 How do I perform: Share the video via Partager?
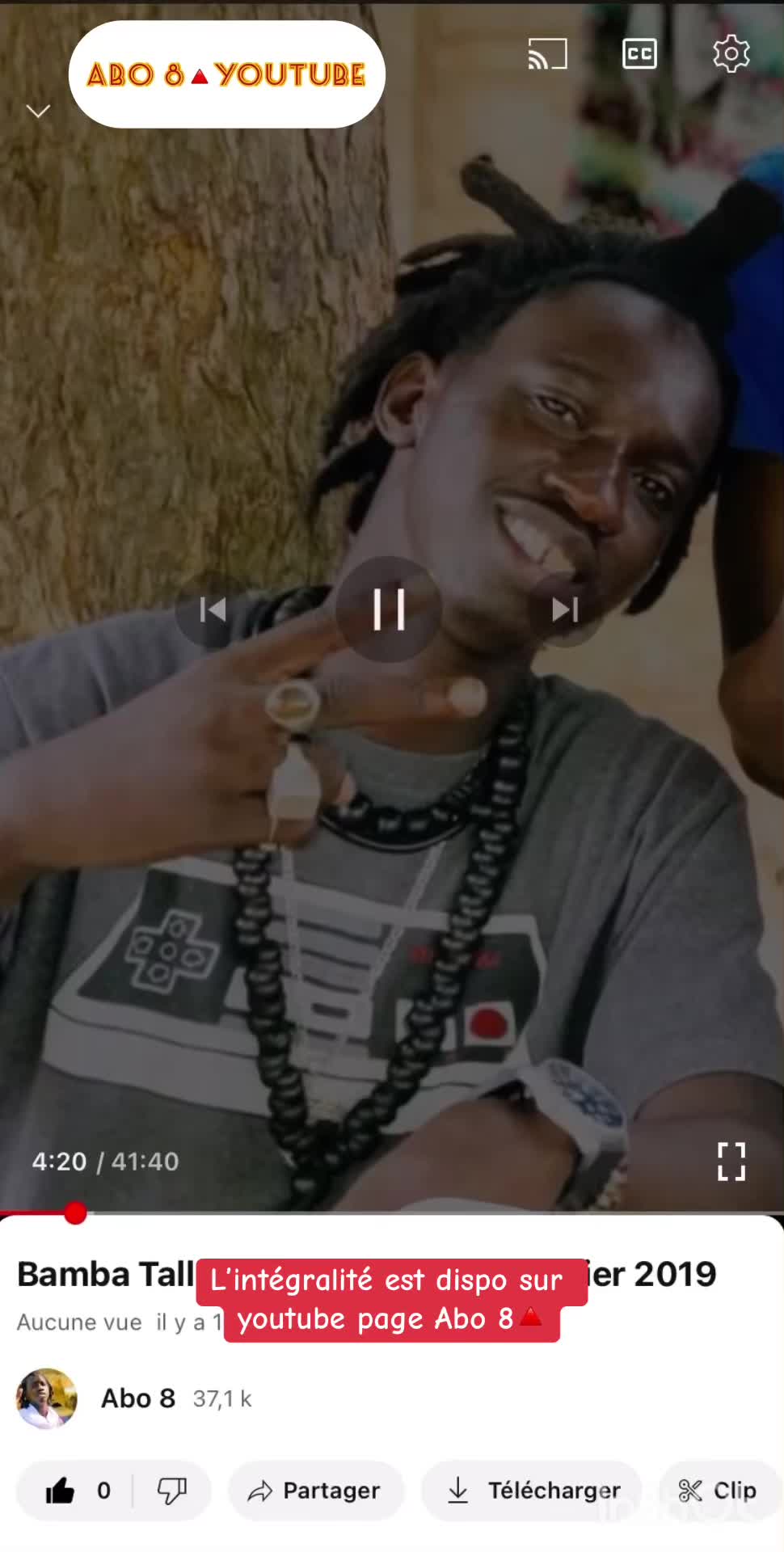pyautogui.click(x=315, y=1491)
